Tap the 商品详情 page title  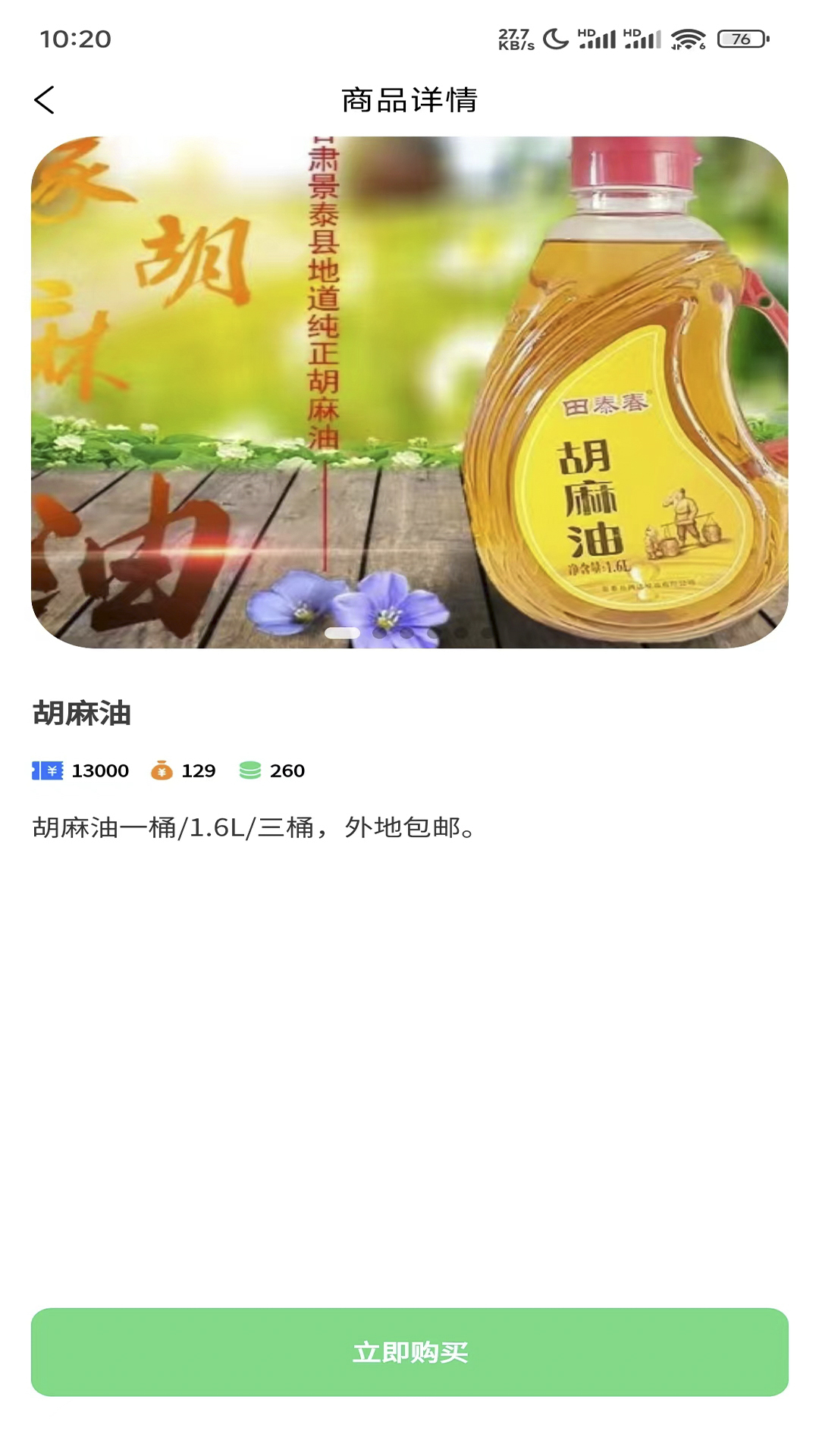coord(409,99)
